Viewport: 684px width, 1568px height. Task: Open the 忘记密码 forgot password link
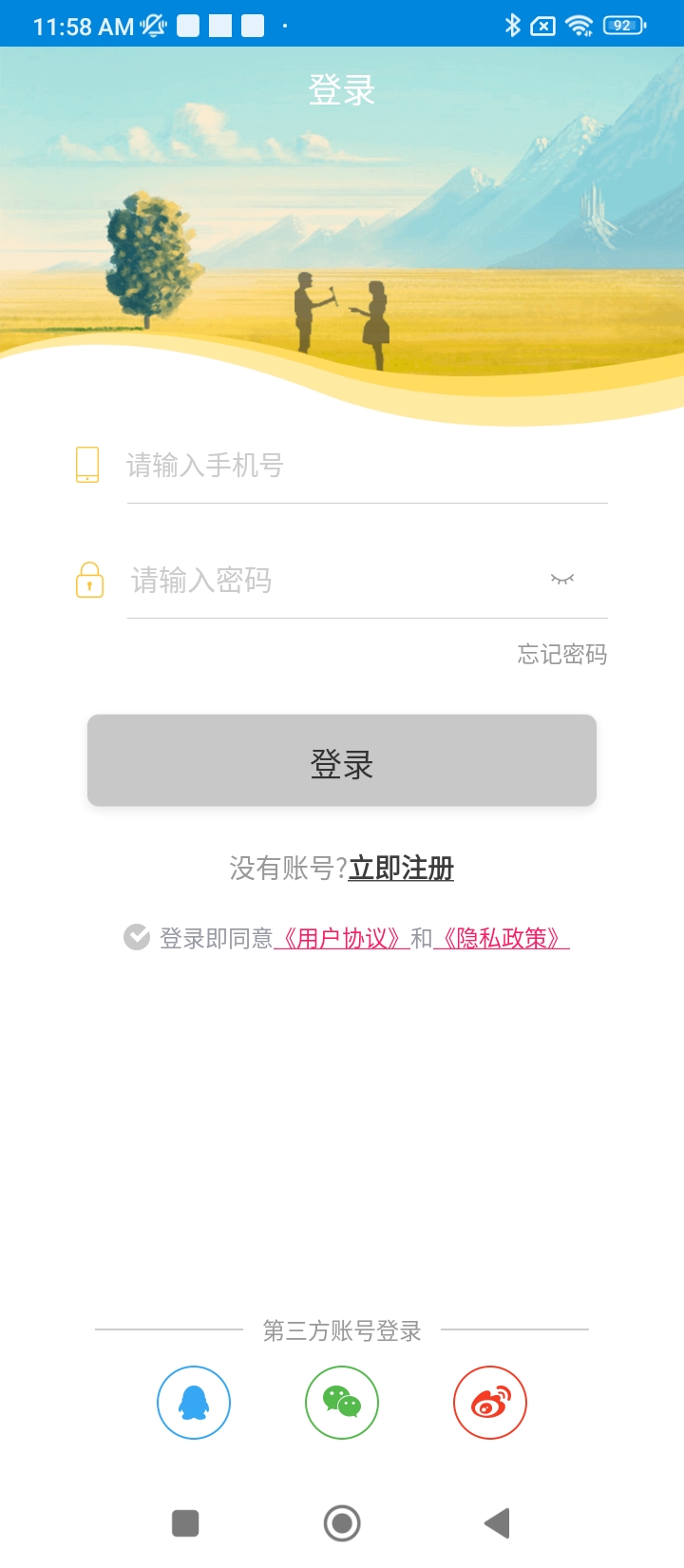click(x=561, y=655)
